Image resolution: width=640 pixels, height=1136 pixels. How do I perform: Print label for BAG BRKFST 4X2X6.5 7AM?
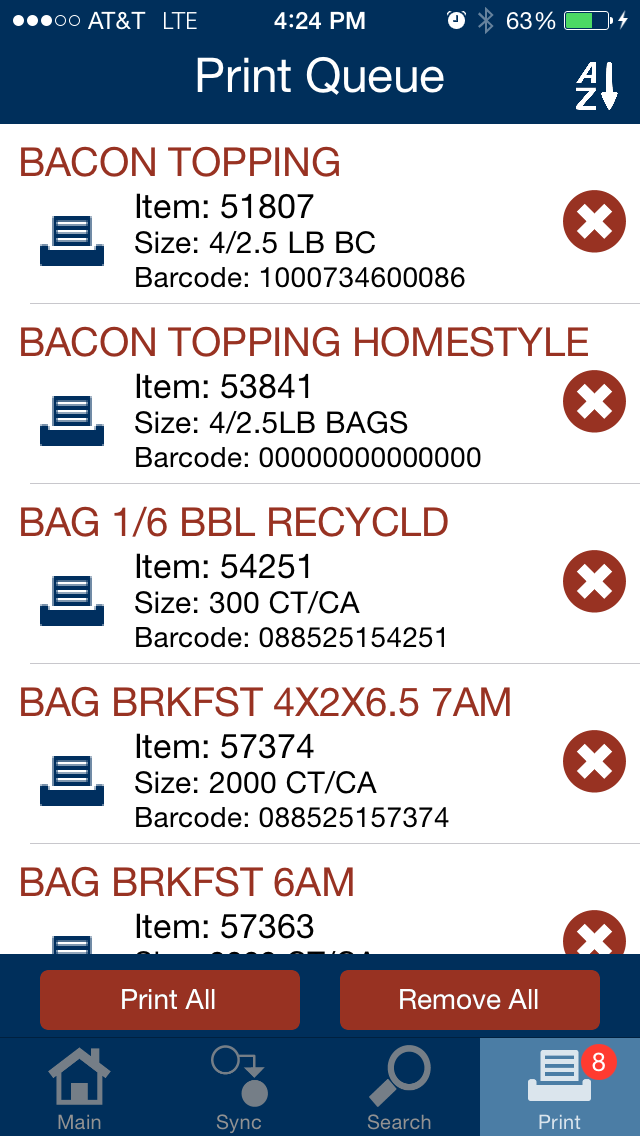point(71,780)
